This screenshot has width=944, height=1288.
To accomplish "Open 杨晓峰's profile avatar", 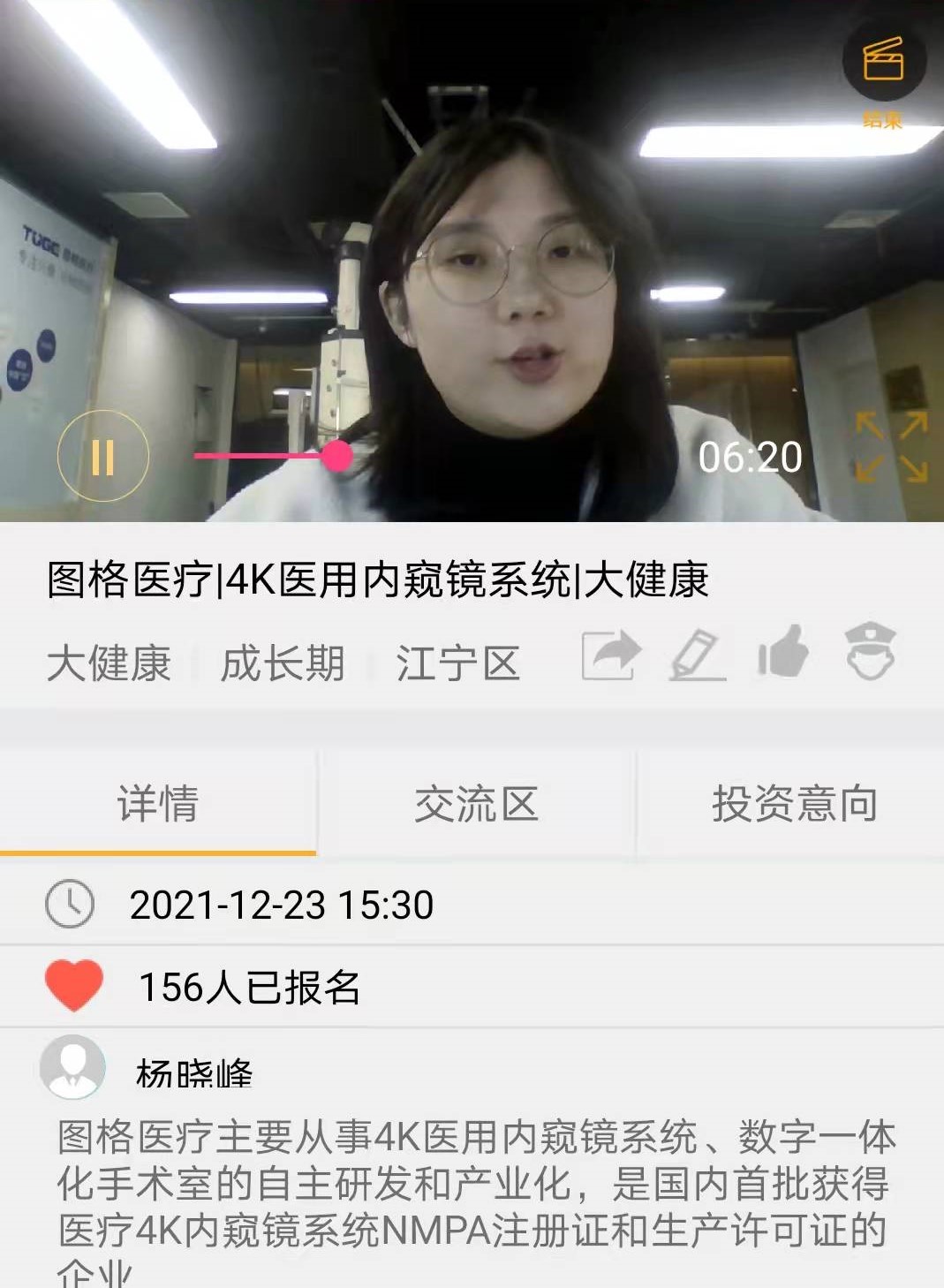I will pos(72,1068).
